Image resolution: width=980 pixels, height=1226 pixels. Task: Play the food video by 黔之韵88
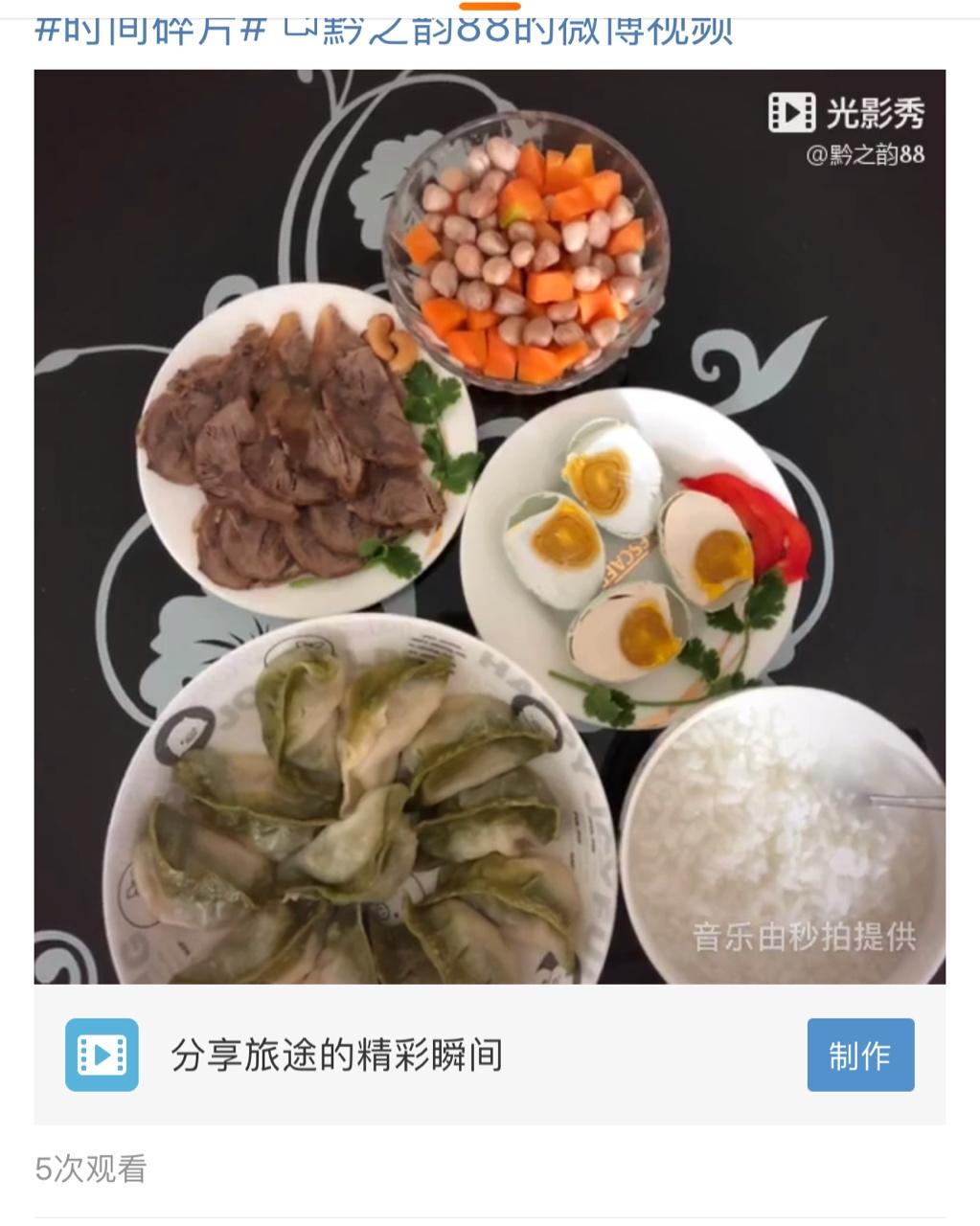pos(490,526)
